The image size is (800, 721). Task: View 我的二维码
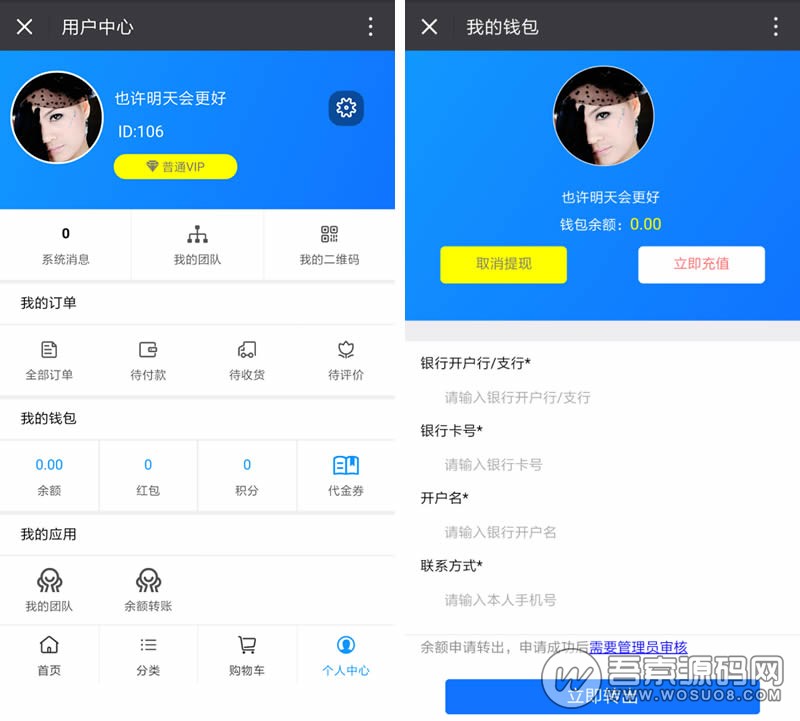tap(329, 245)
